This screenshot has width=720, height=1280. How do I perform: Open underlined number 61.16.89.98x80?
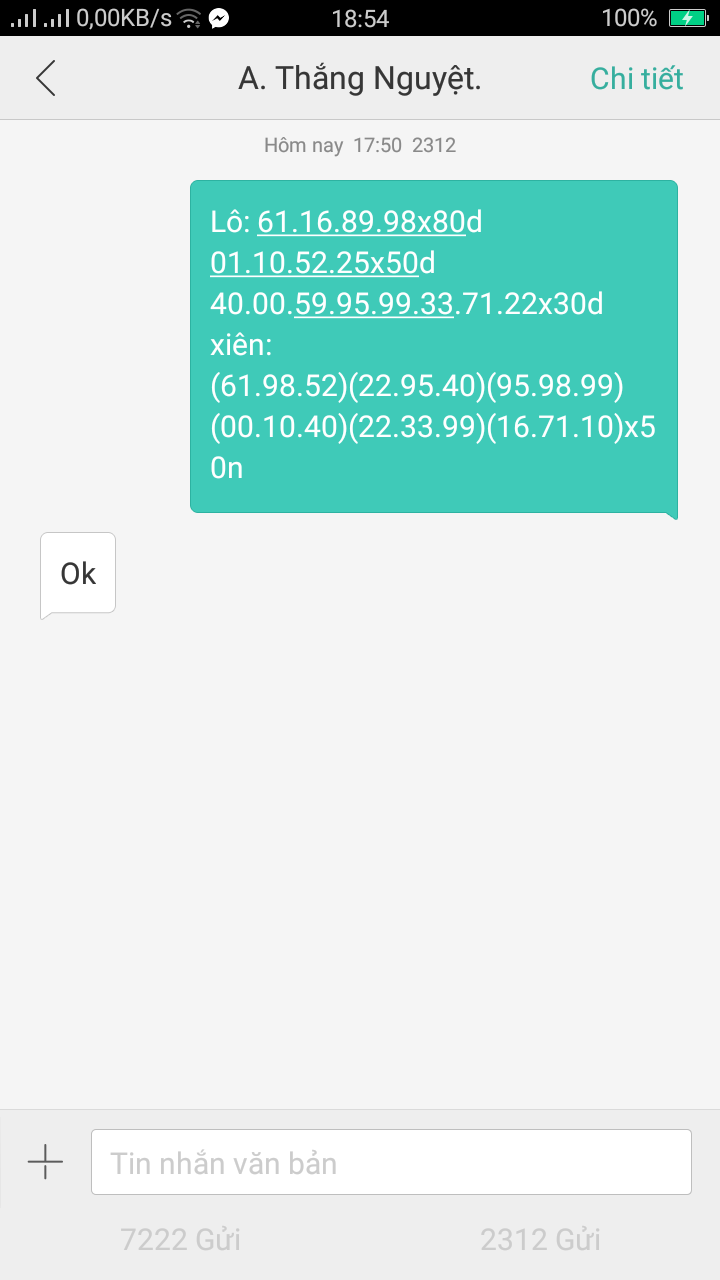pyautogui.click(x=362, y=222)
